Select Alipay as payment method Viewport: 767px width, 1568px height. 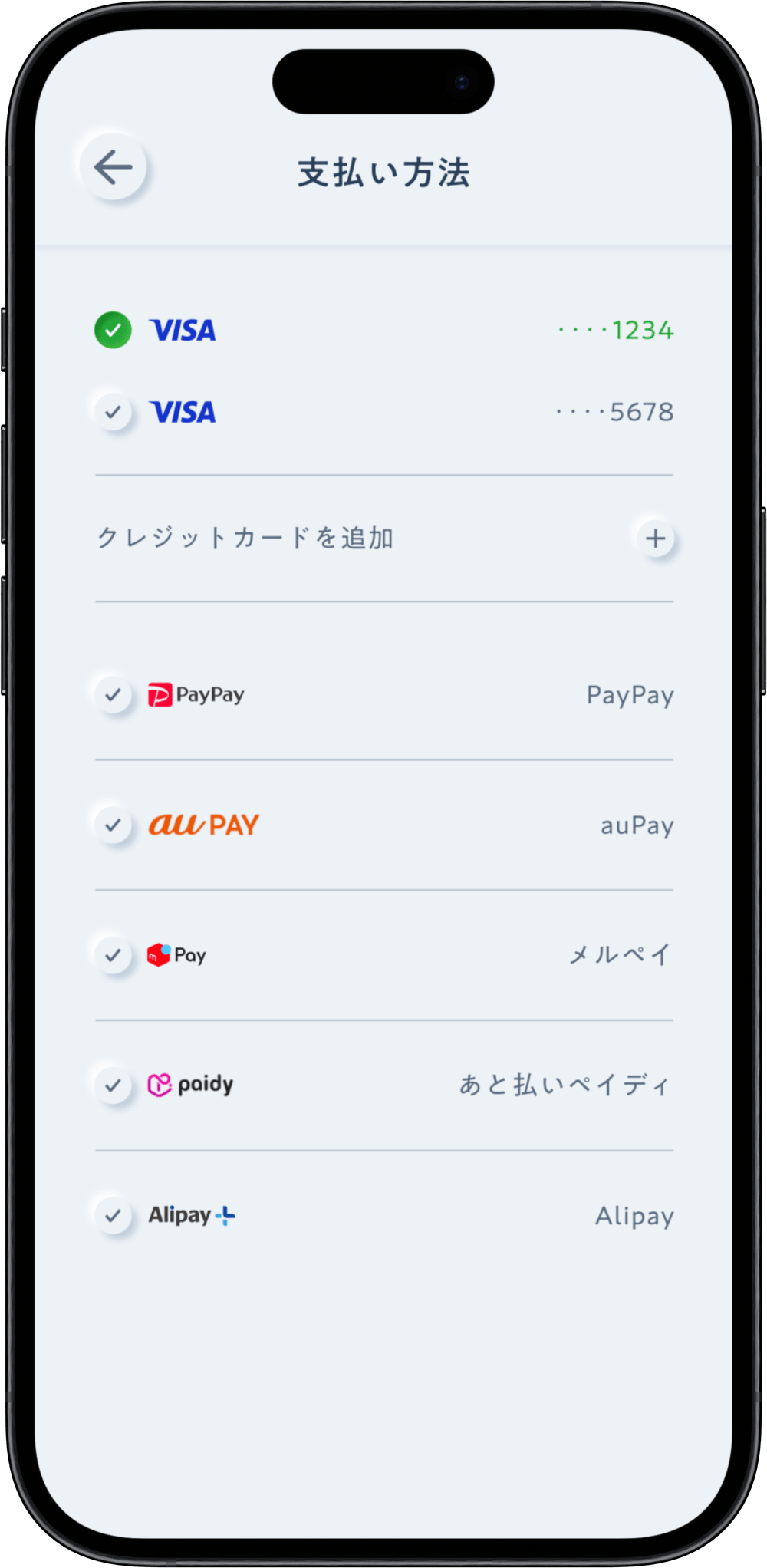click(114, 1216)
